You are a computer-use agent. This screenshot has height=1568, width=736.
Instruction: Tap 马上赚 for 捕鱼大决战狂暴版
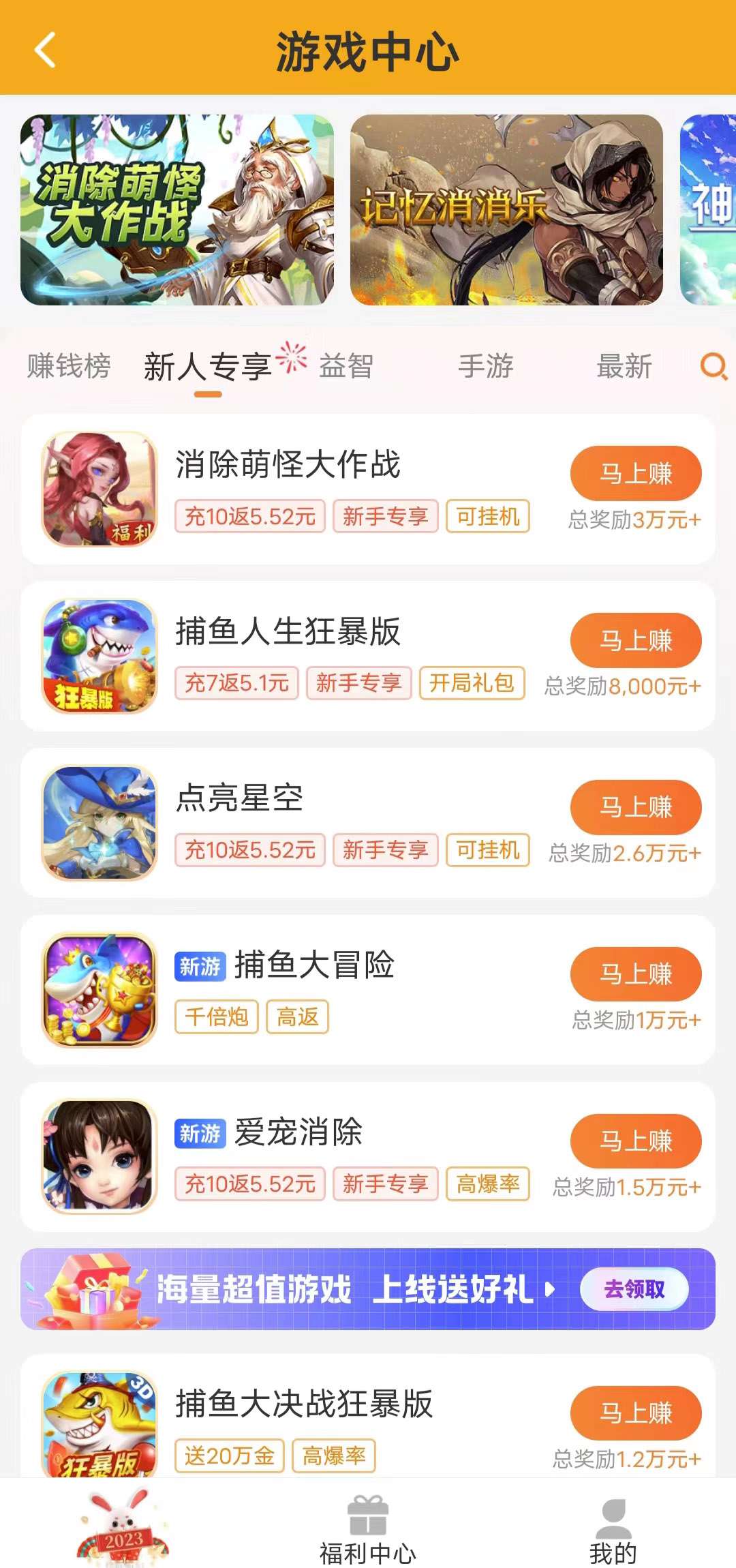[x=636, y=1413]
